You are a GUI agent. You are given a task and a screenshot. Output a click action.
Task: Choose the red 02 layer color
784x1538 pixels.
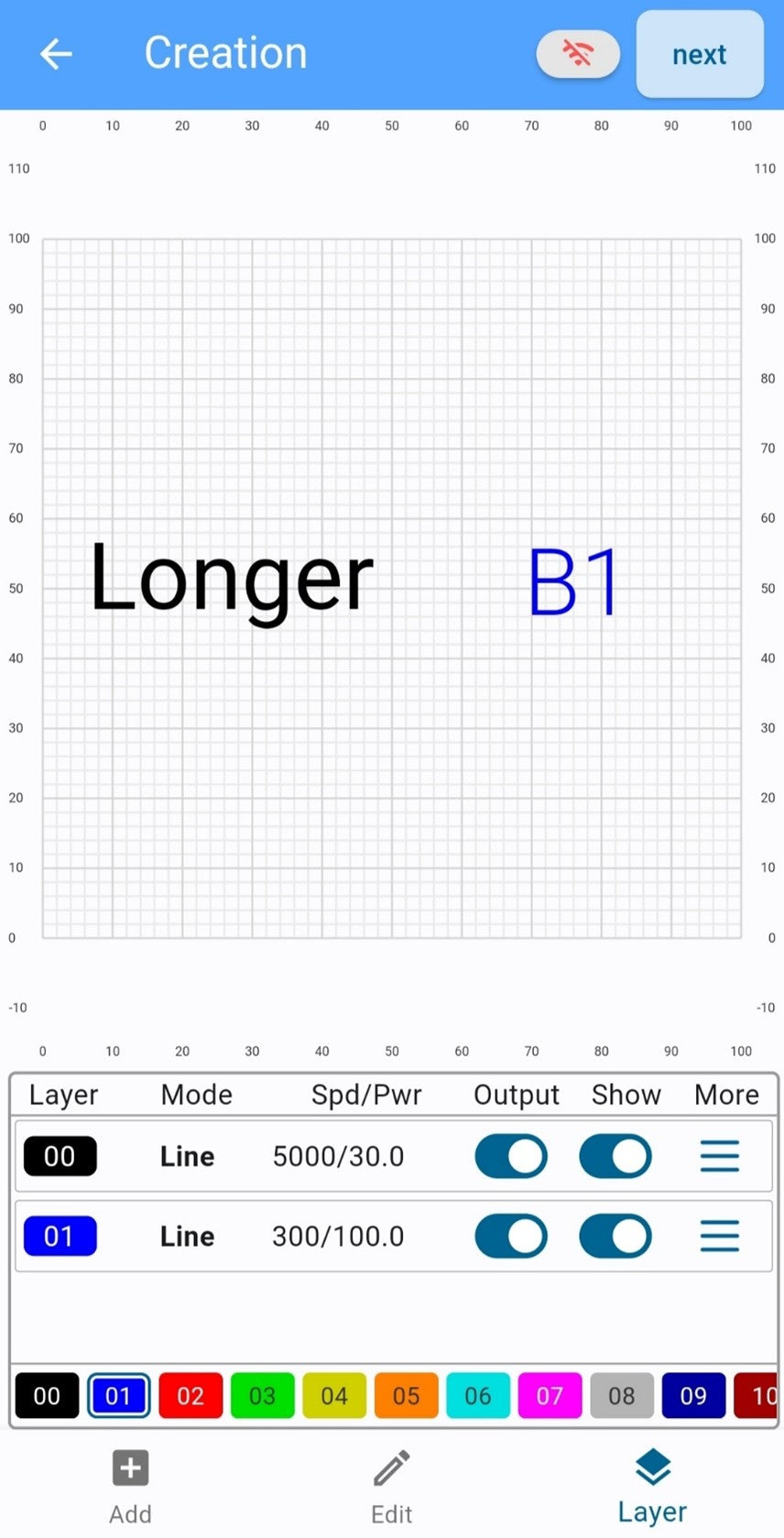[191, 1395]
